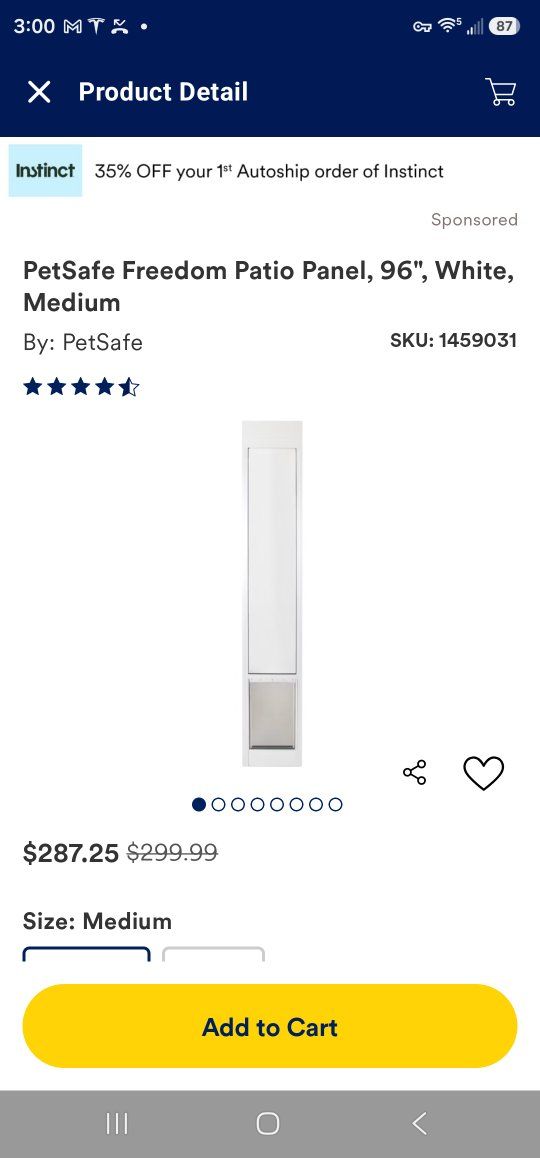
Task: Add to Cart
Action: 270,1026
